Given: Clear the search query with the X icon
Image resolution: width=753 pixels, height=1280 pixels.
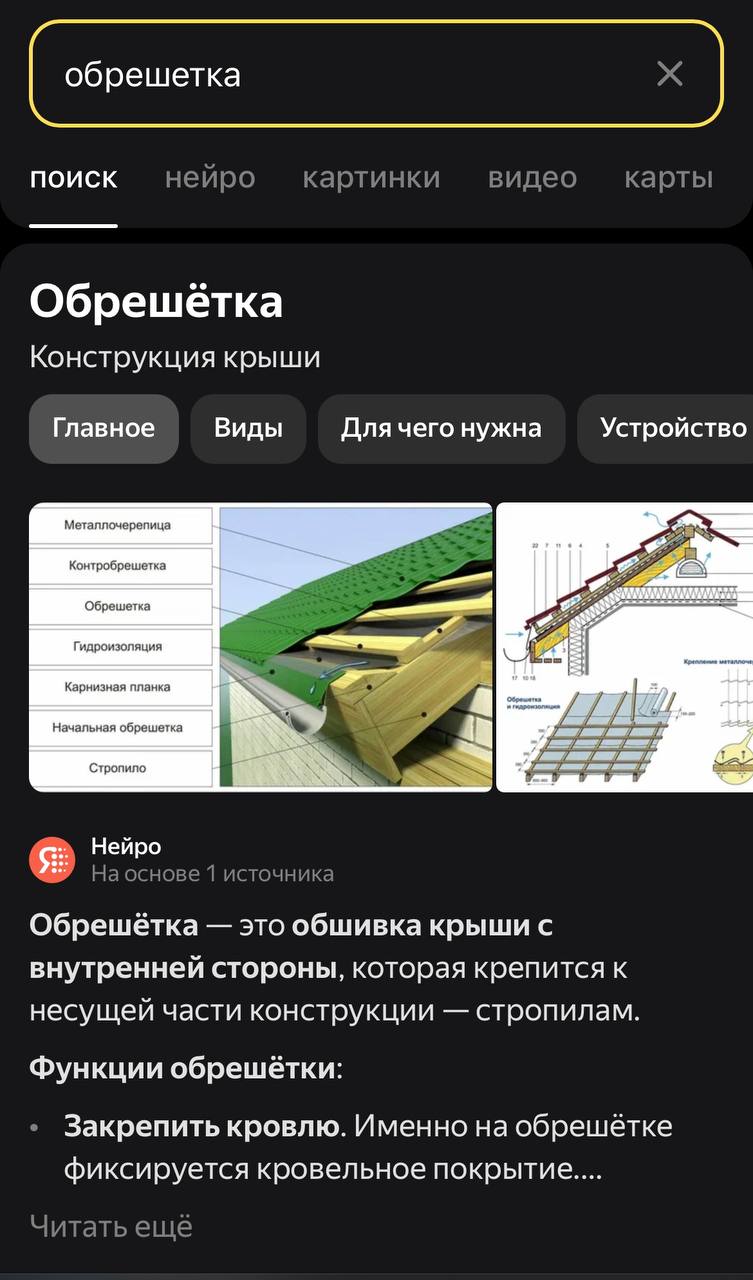Looking at the screenshot, I should (x=669, y=74).
